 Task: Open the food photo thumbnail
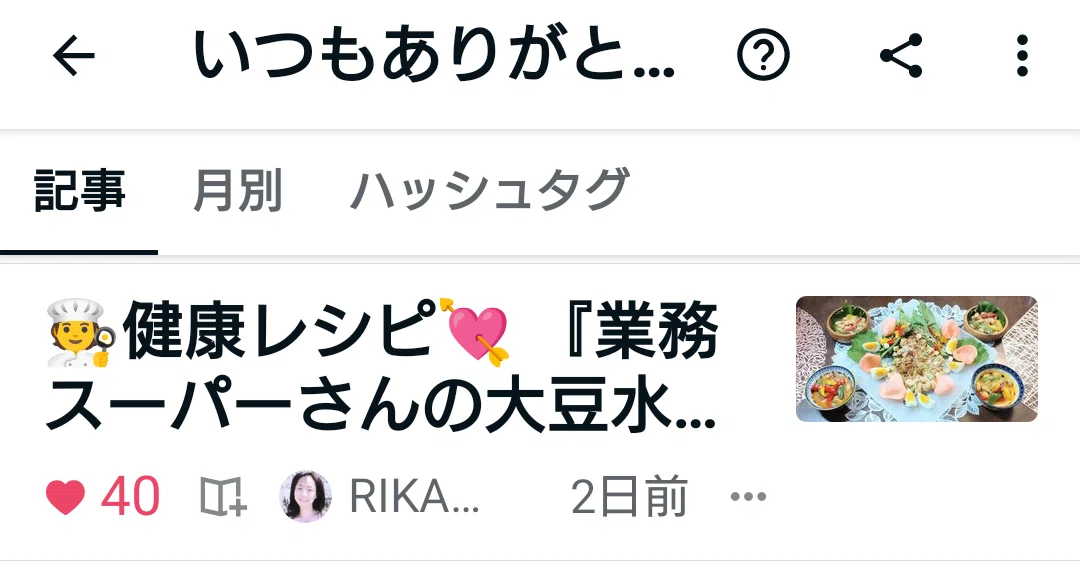(917, 359)
